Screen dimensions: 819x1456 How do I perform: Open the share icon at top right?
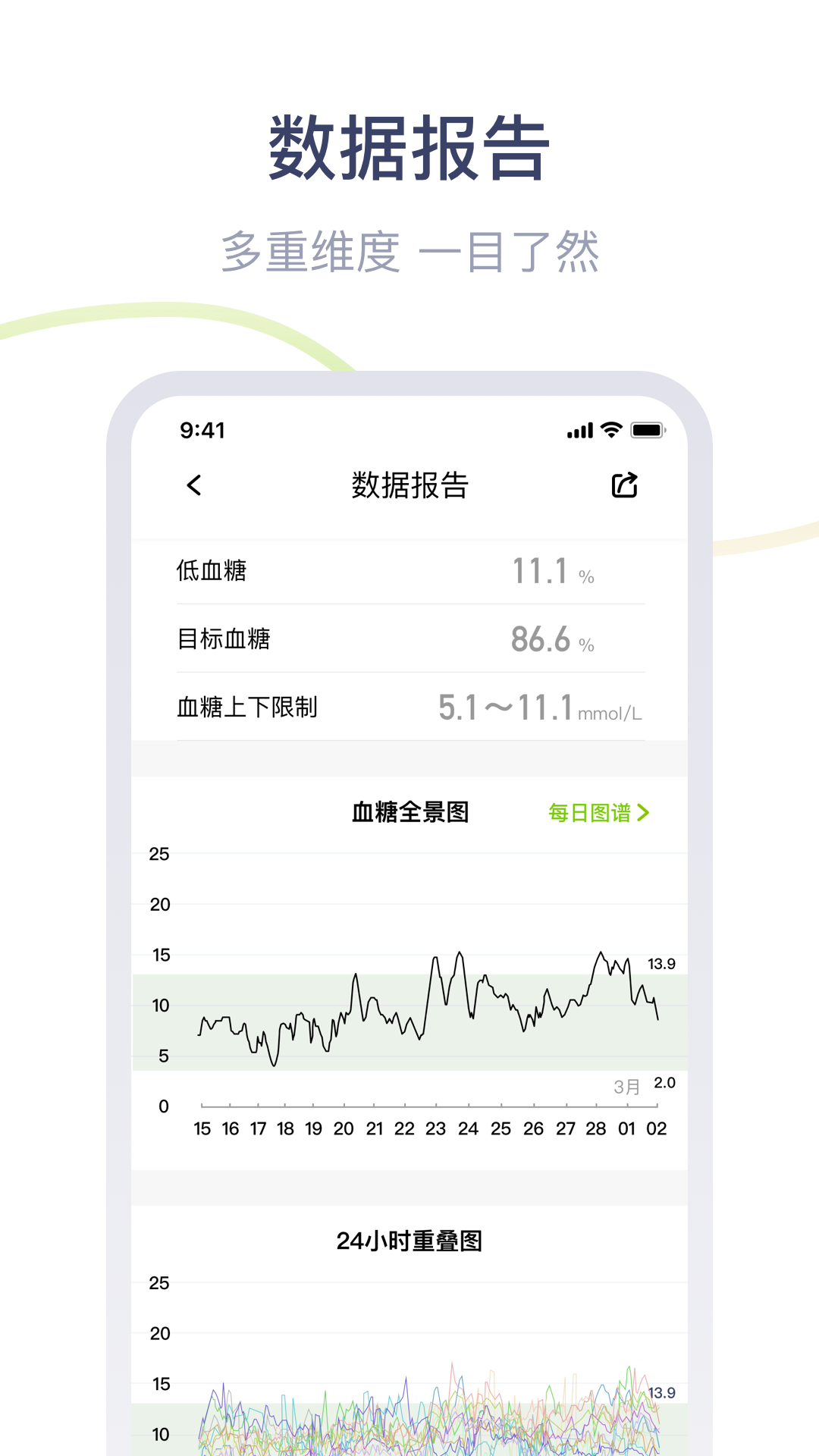[x=623, y=486]
